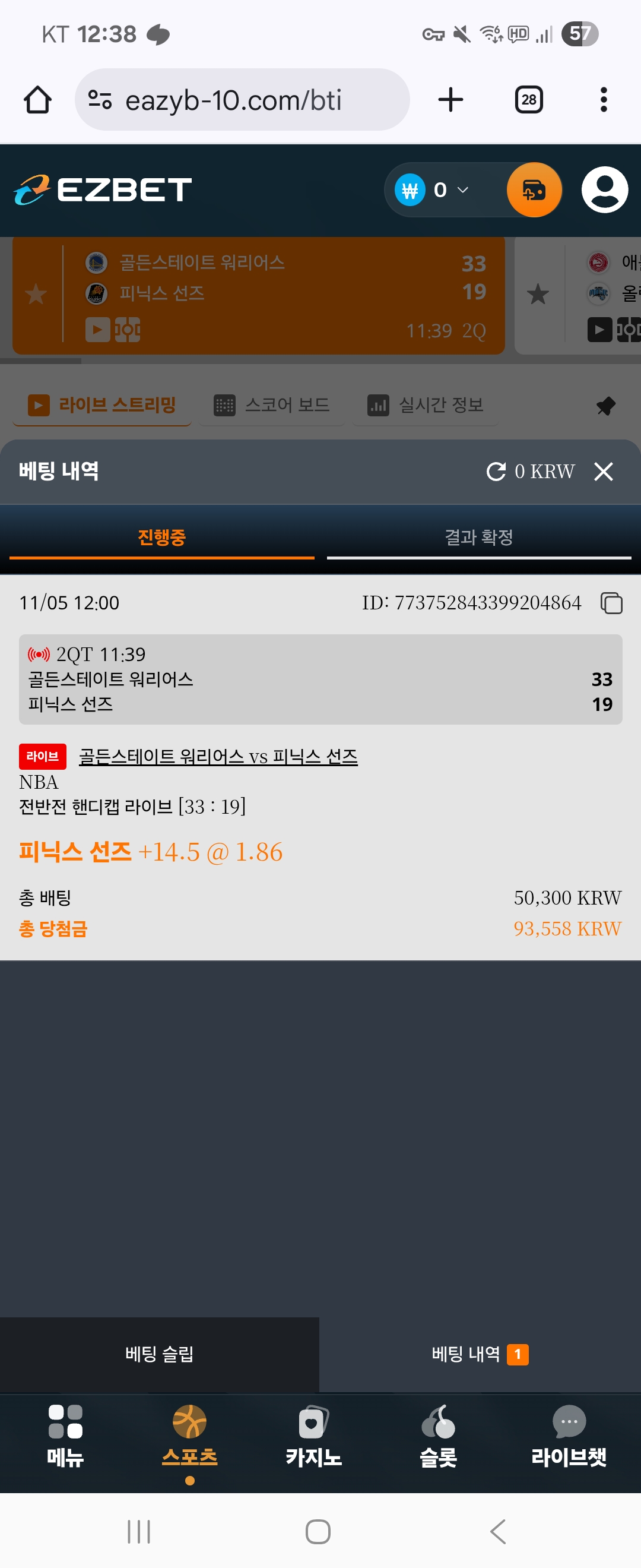
Task: Tap the browser address bar
Action: pyautogui.click(x=242, y=100)
